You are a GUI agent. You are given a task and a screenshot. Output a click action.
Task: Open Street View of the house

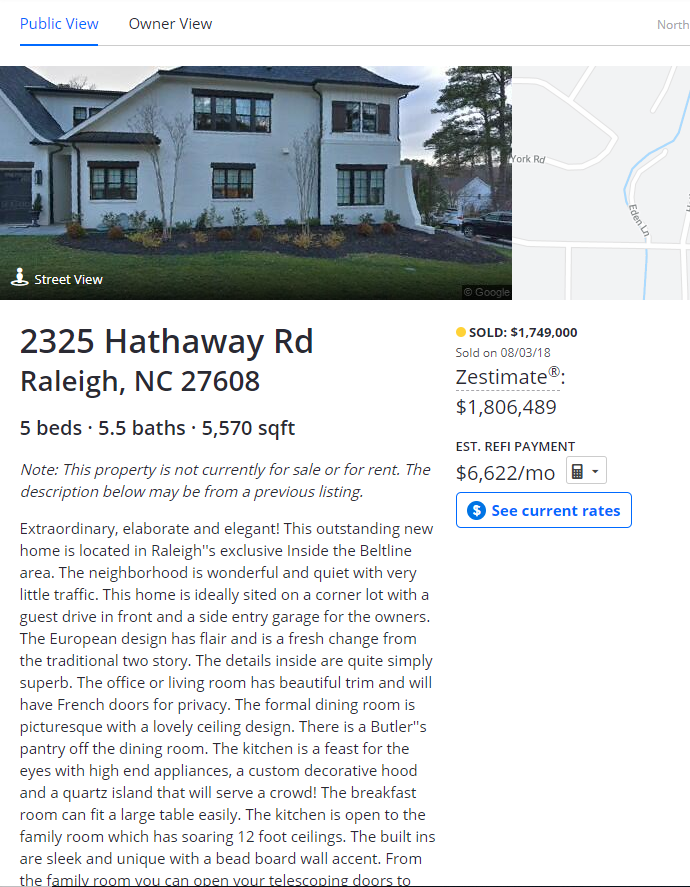(x=58, y=279)
